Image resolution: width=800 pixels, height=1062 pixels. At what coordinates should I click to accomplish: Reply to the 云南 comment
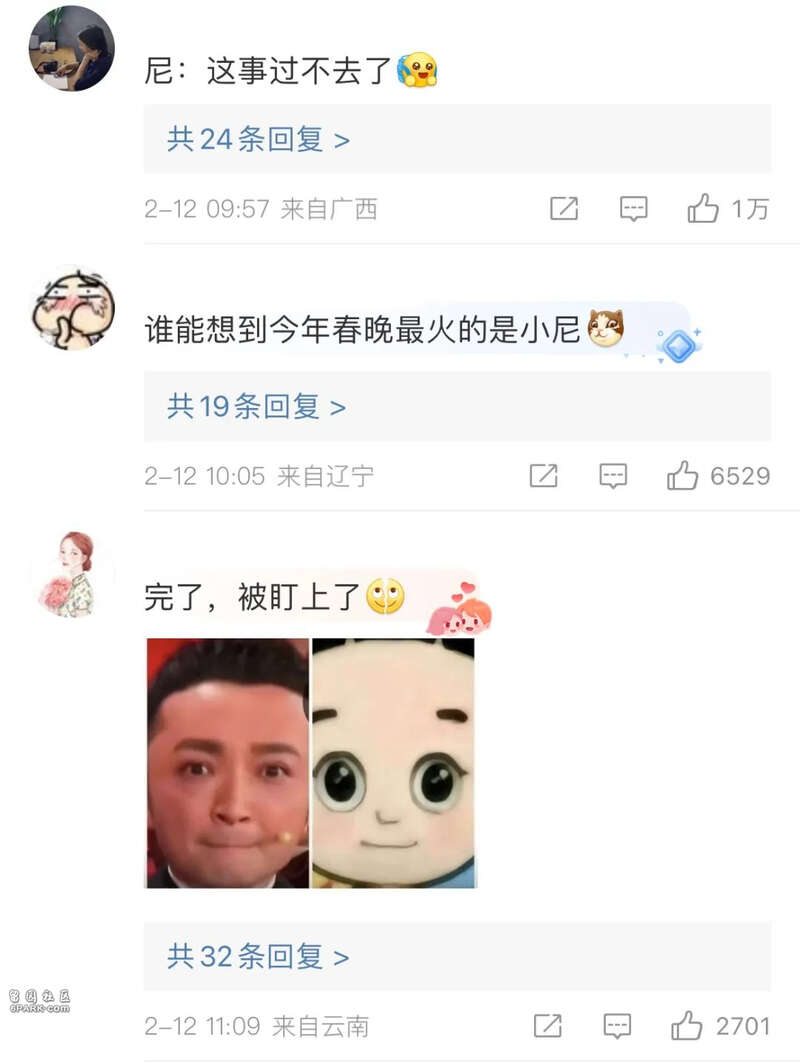(617, 1025)
